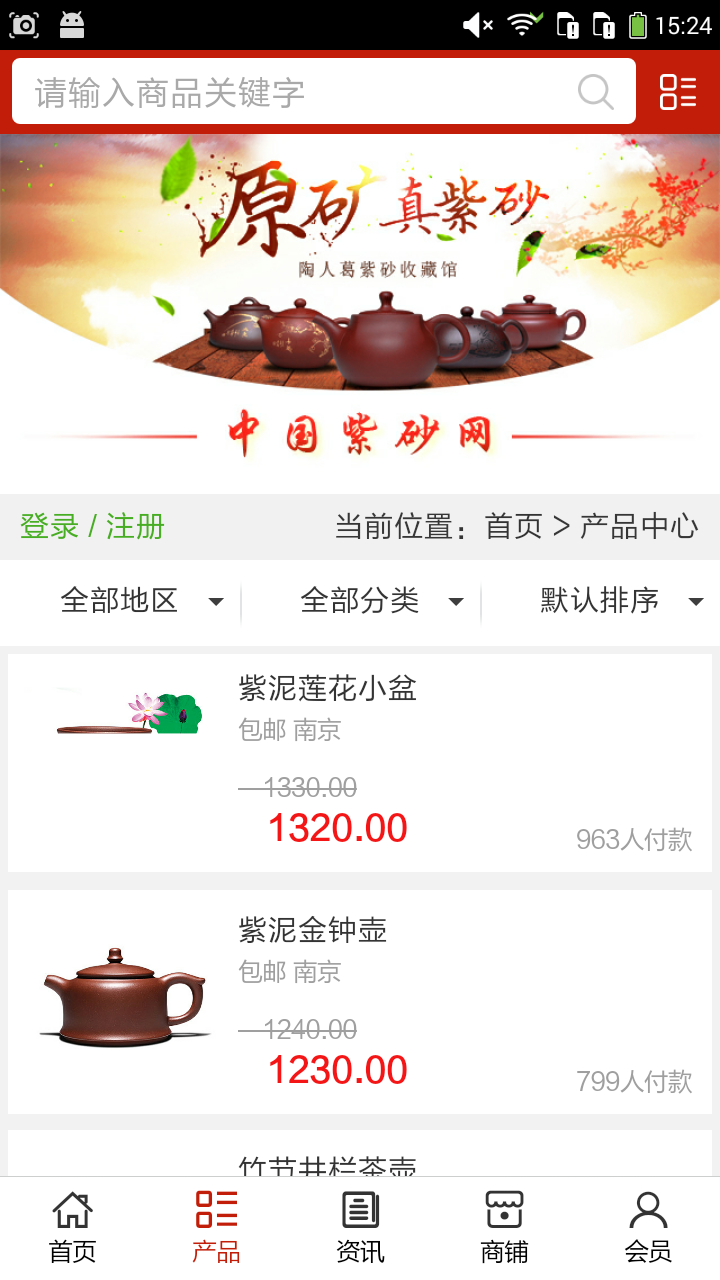Tap the magnifier search icon
720x1280 pixels.
[596, 92]
